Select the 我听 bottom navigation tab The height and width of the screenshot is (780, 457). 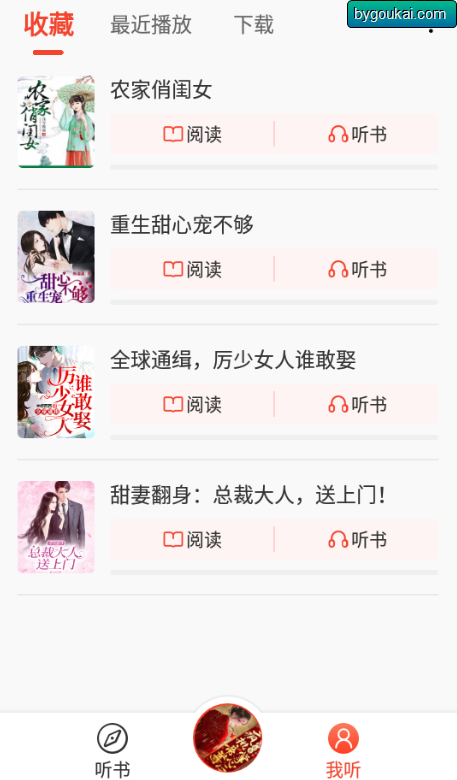(x=343, y=750)
